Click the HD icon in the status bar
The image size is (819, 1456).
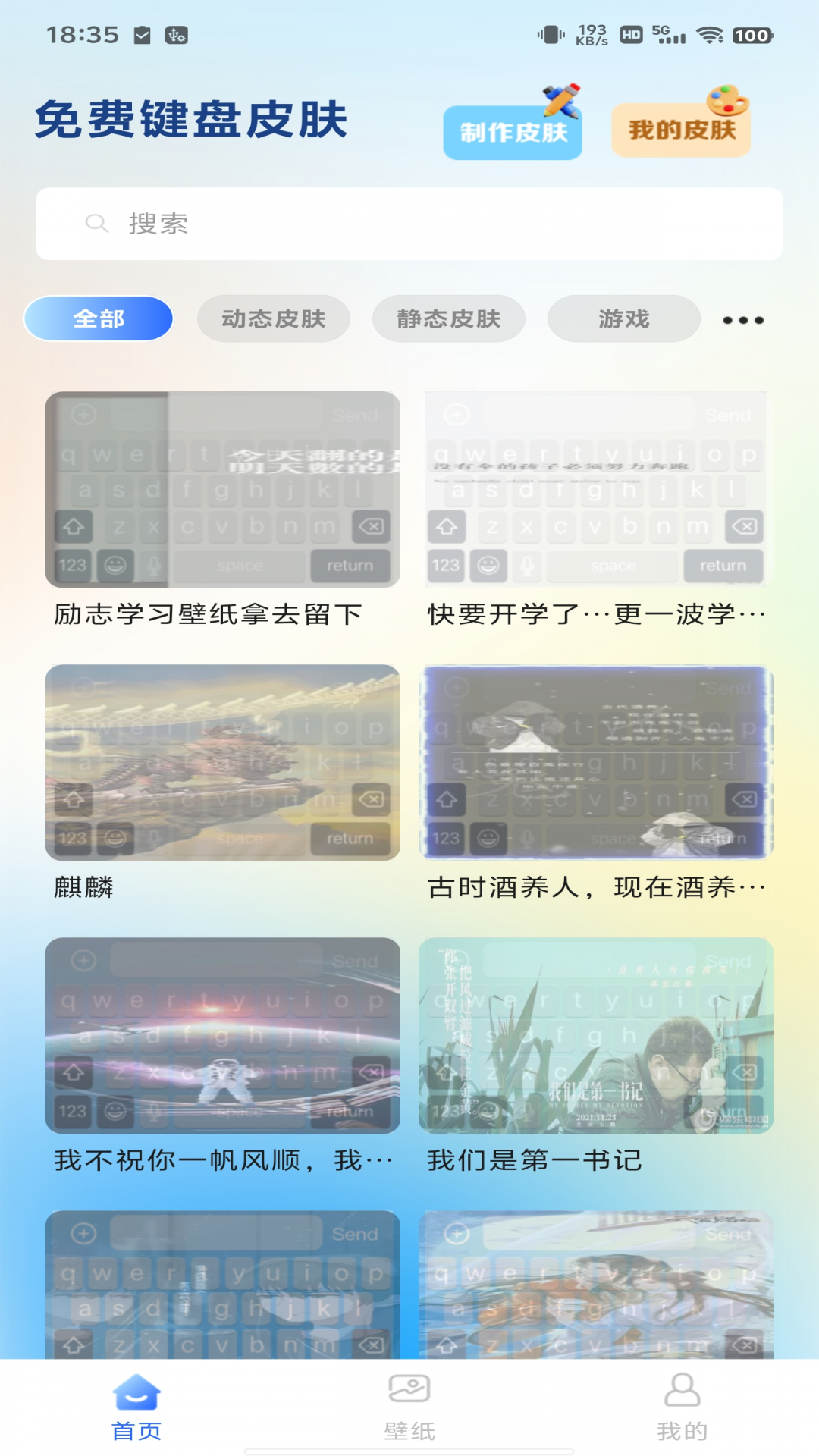630,33
